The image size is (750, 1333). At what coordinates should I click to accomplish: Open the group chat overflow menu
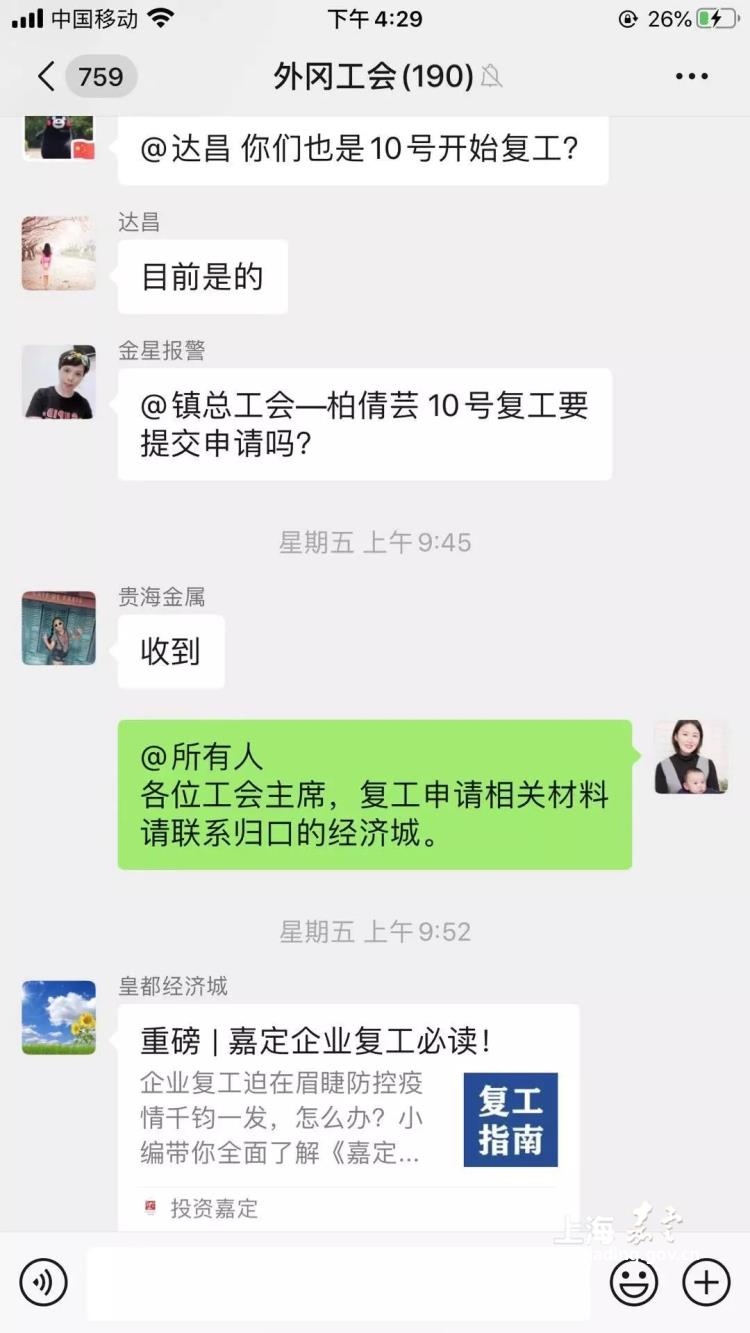(x=691, y=77)
